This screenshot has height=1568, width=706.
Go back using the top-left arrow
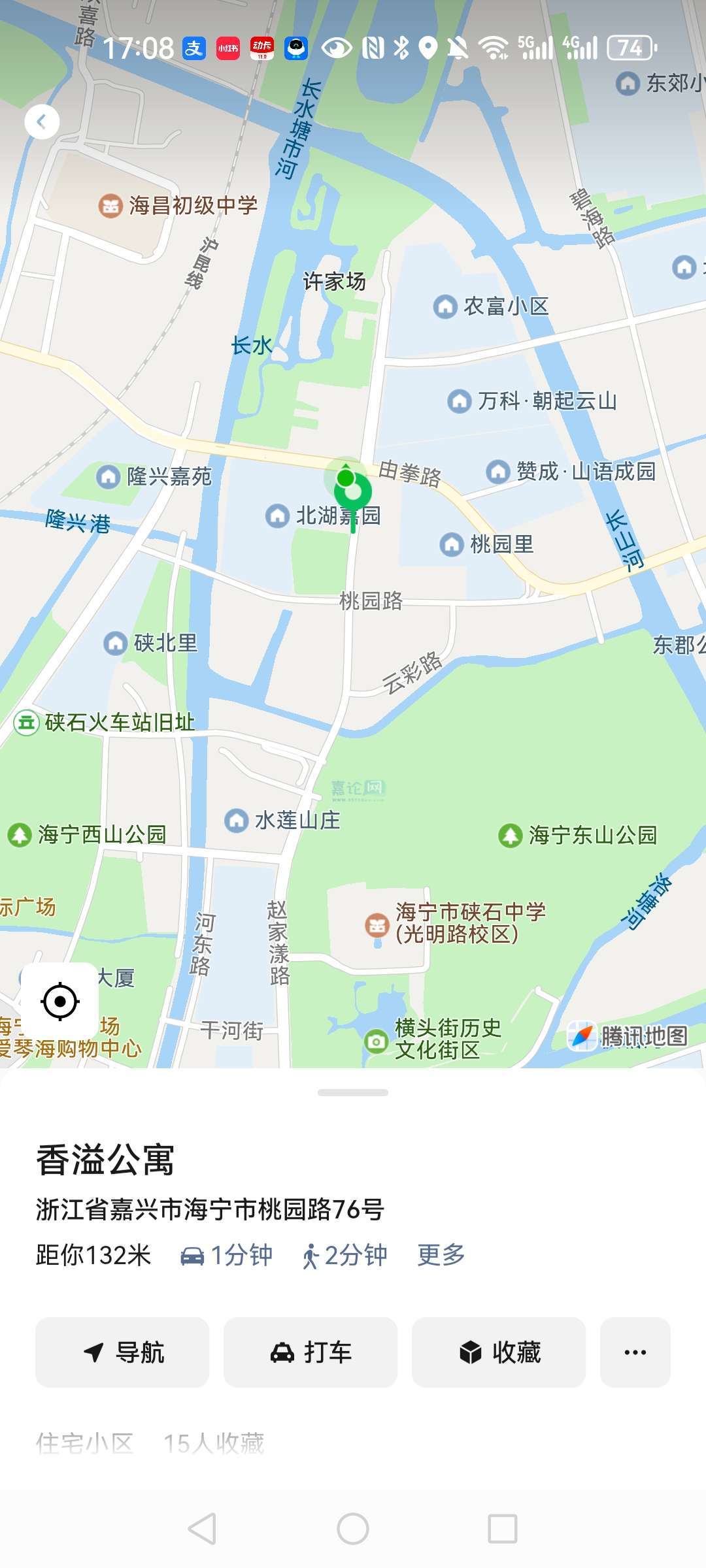[42, 122]
